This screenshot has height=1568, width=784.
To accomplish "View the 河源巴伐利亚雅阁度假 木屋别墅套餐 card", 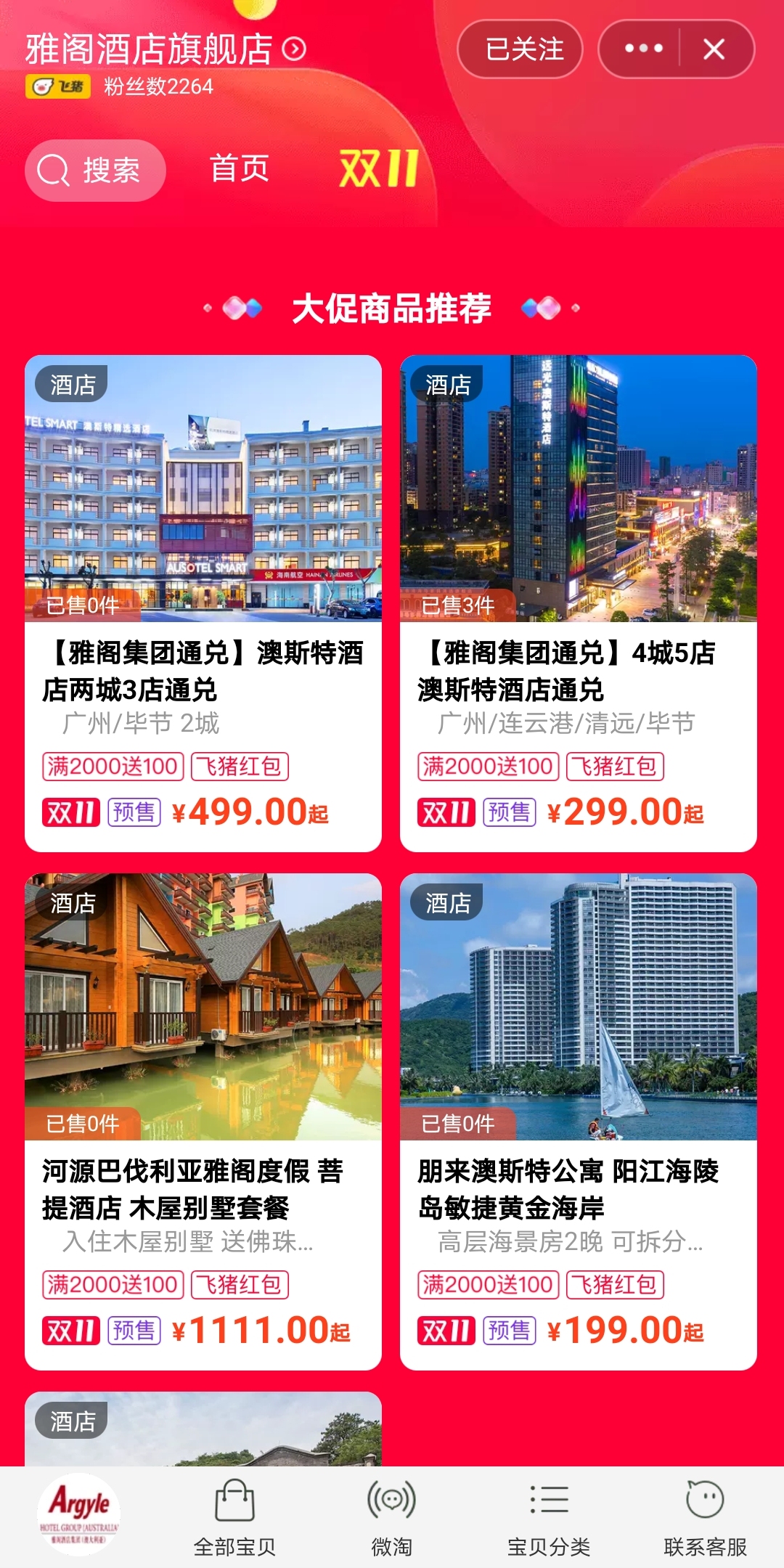I will point(203,1121).
